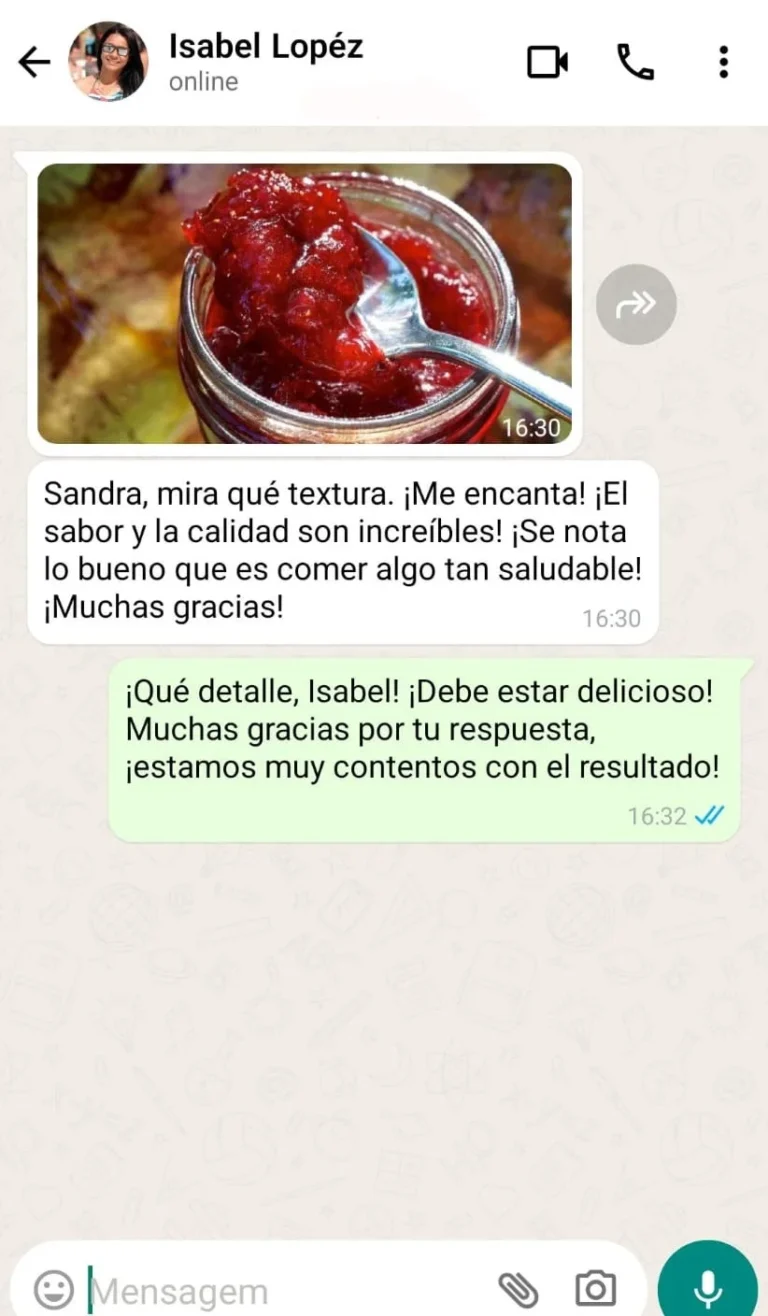Image resolution: width=768 pixels, height=1316 pixels.
Task: Tap the microphone to record voice message
Action: point(708,1287)
